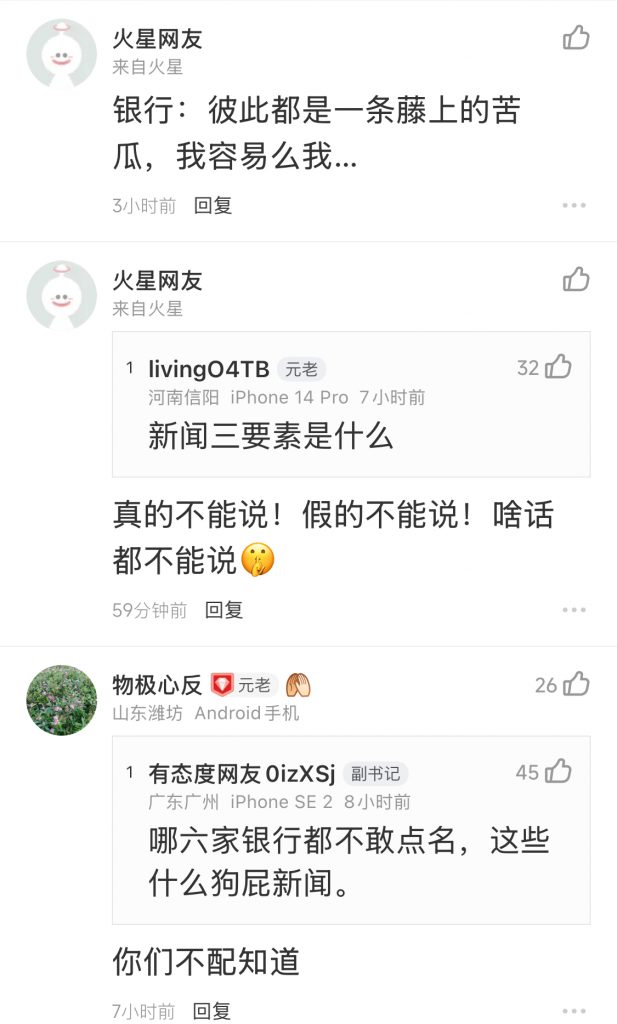Open 物极心反's profile avatar
617x1024 pixels.
61,700
